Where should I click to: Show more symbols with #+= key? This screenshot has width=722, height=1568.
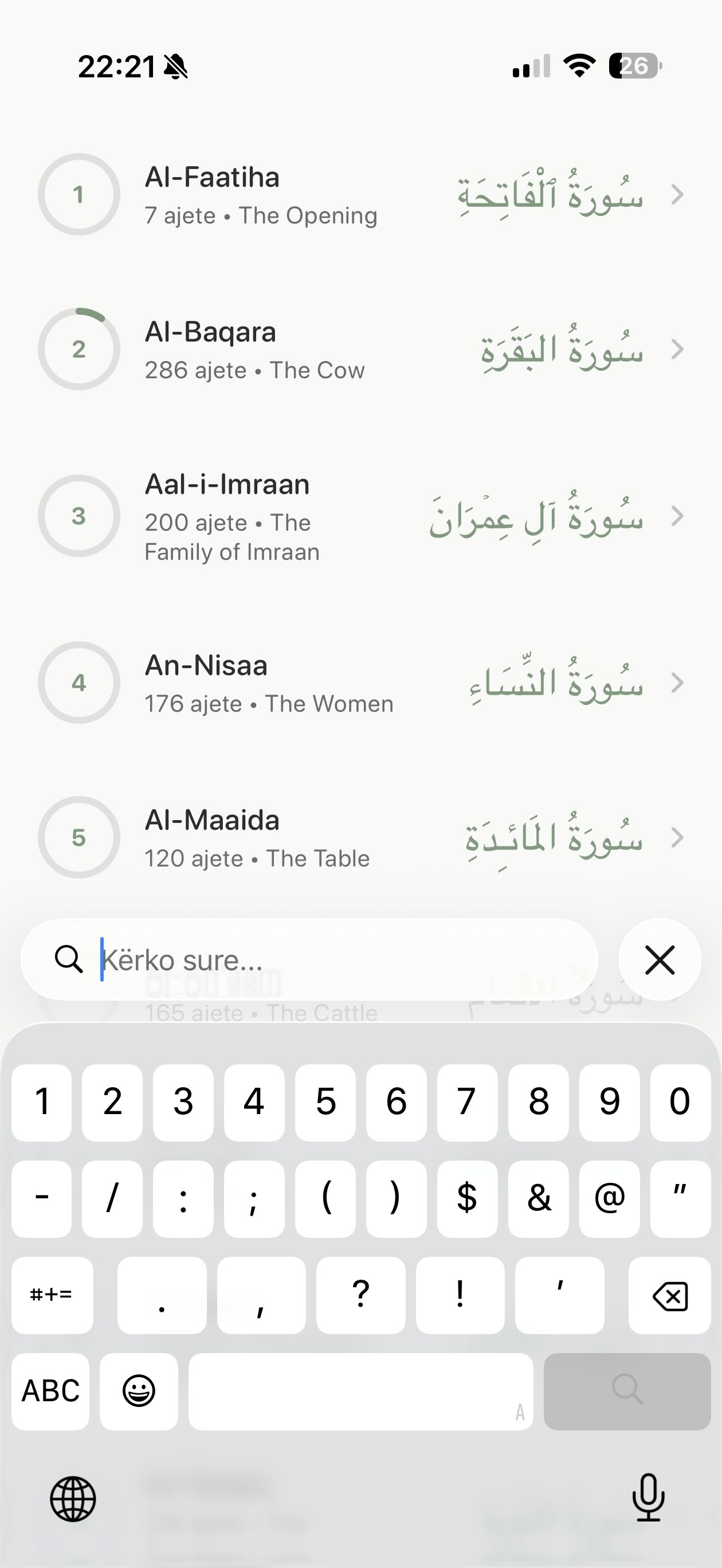point(52,1295)
